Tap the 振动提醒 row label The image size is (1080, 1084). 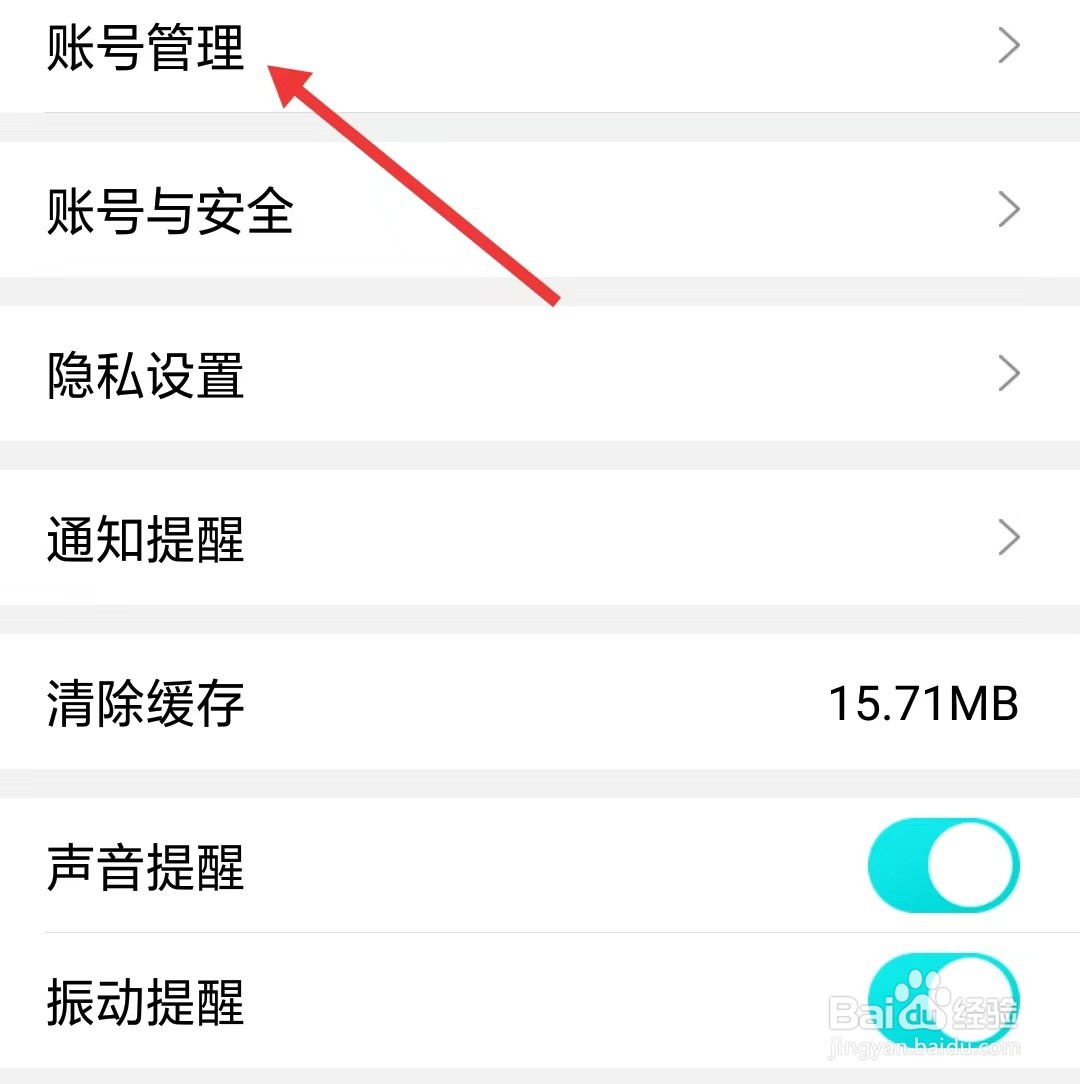point(143,1005)
